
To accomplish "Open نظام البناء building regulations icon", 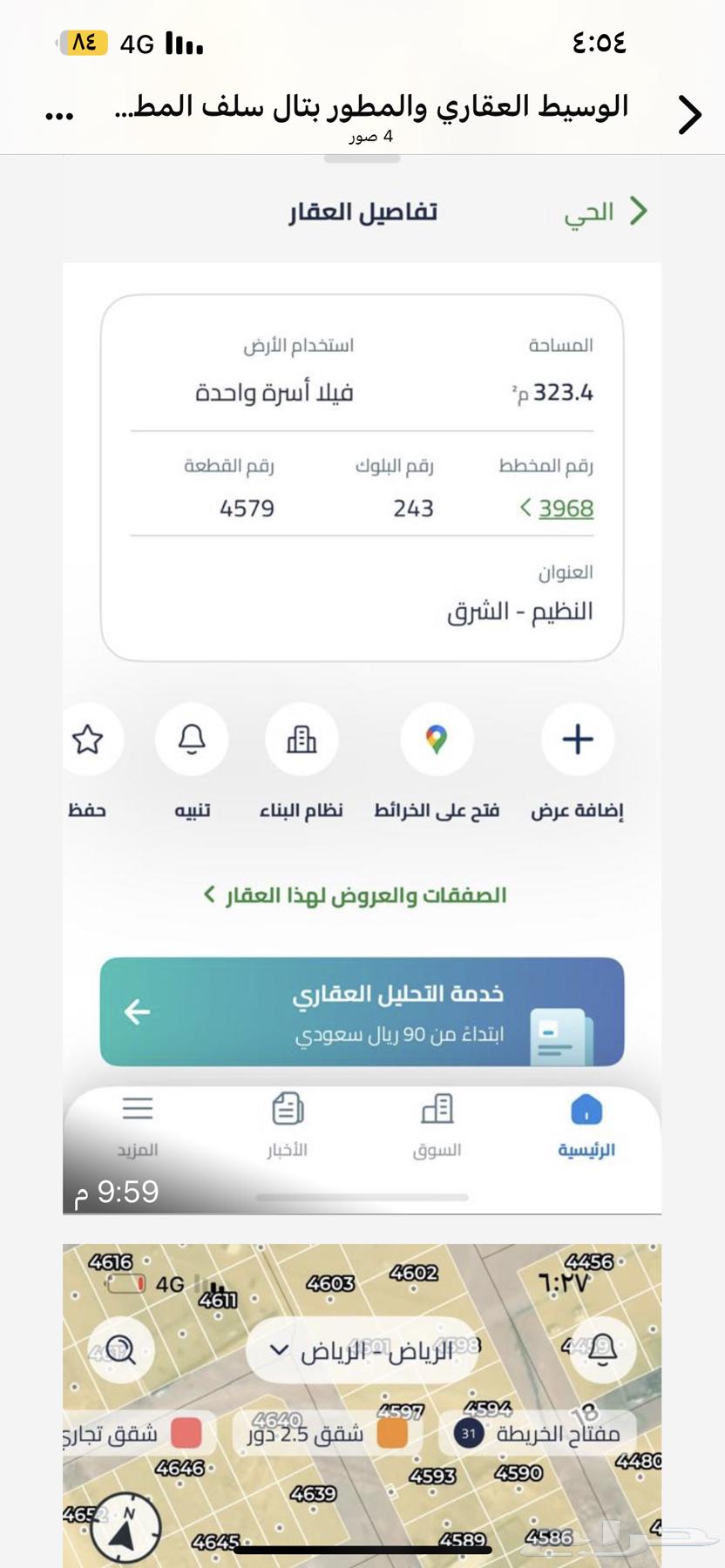I will tap(301, 740).
